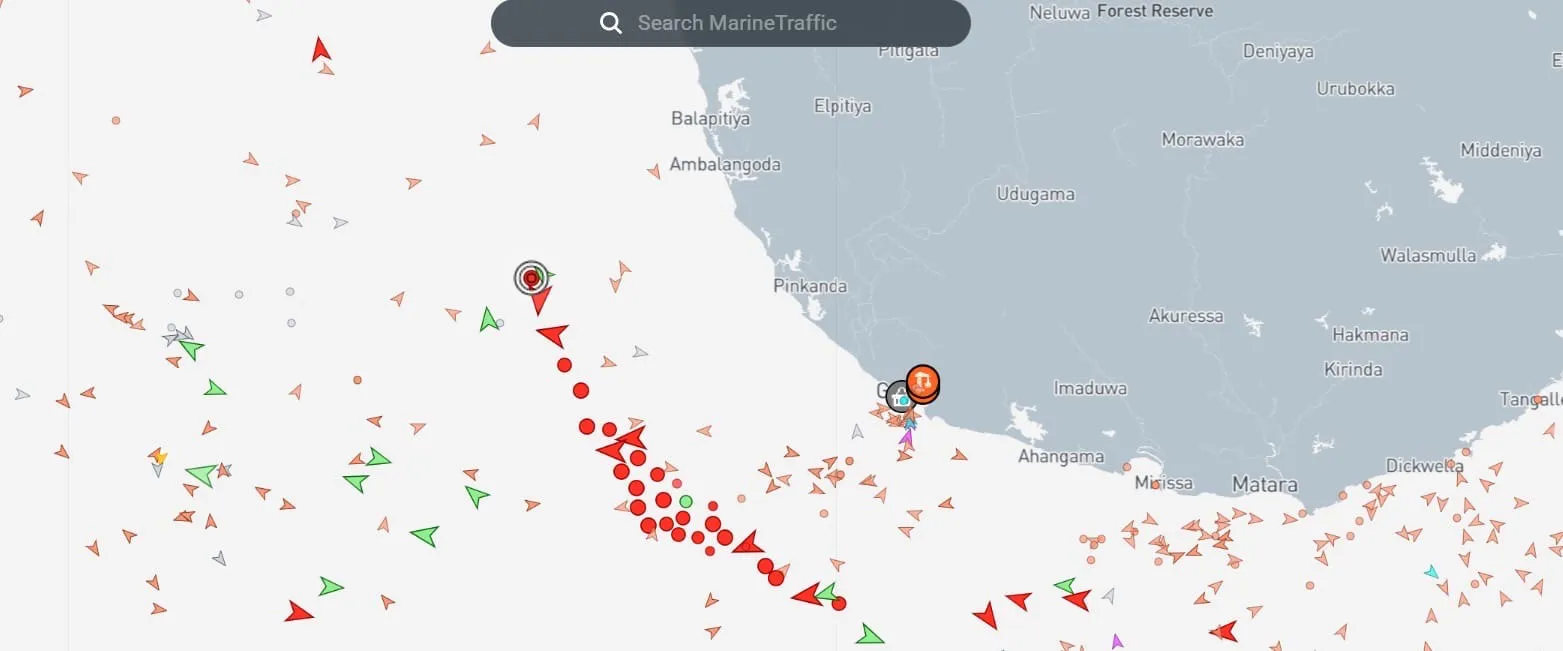Open the Search MarineTraffic box
Viewport: 1563px width, 651px height.
pos(730,22)
